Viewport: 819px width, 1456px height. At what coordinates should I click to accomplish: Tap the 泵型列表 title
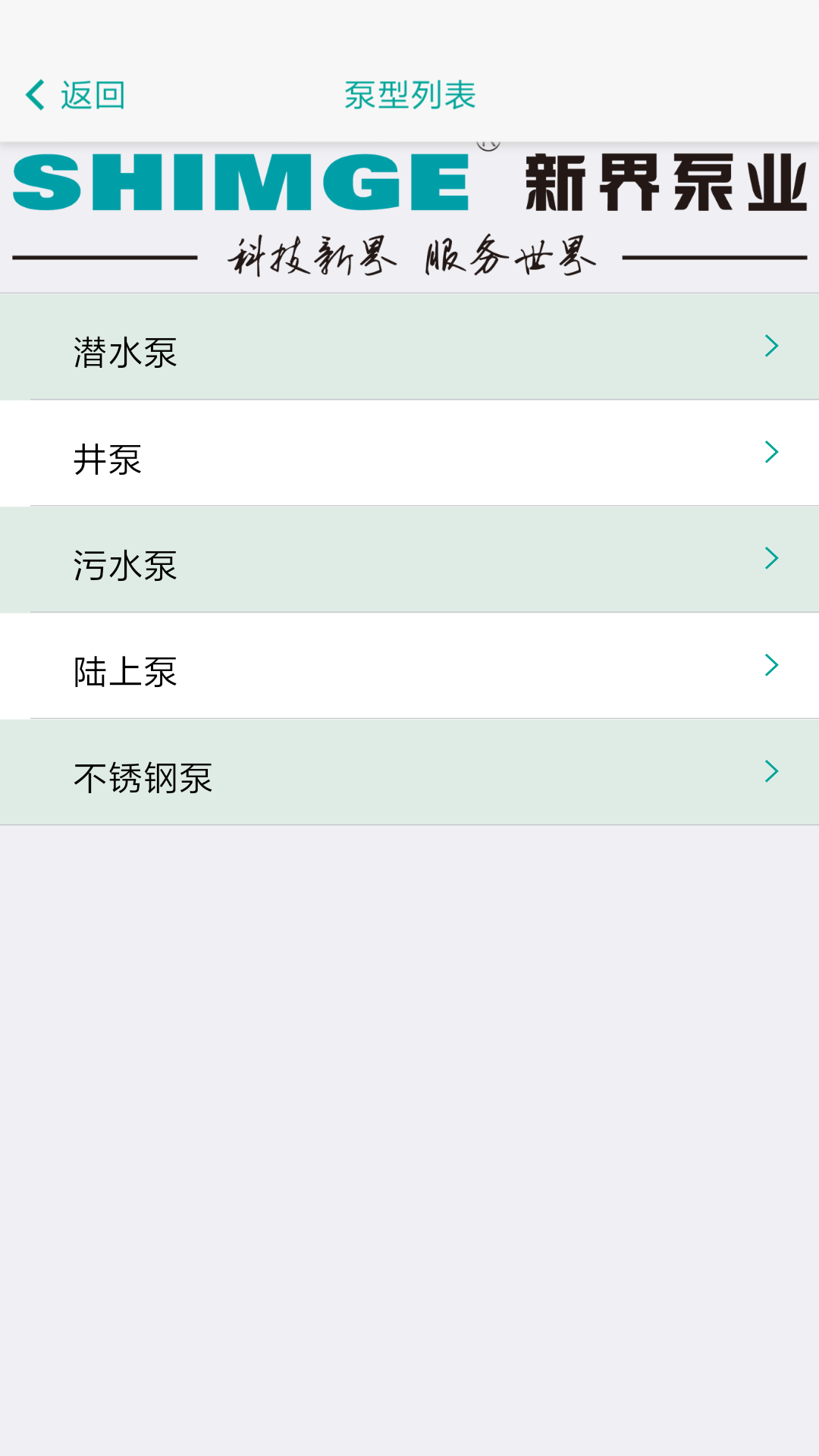tap(409, 95)
